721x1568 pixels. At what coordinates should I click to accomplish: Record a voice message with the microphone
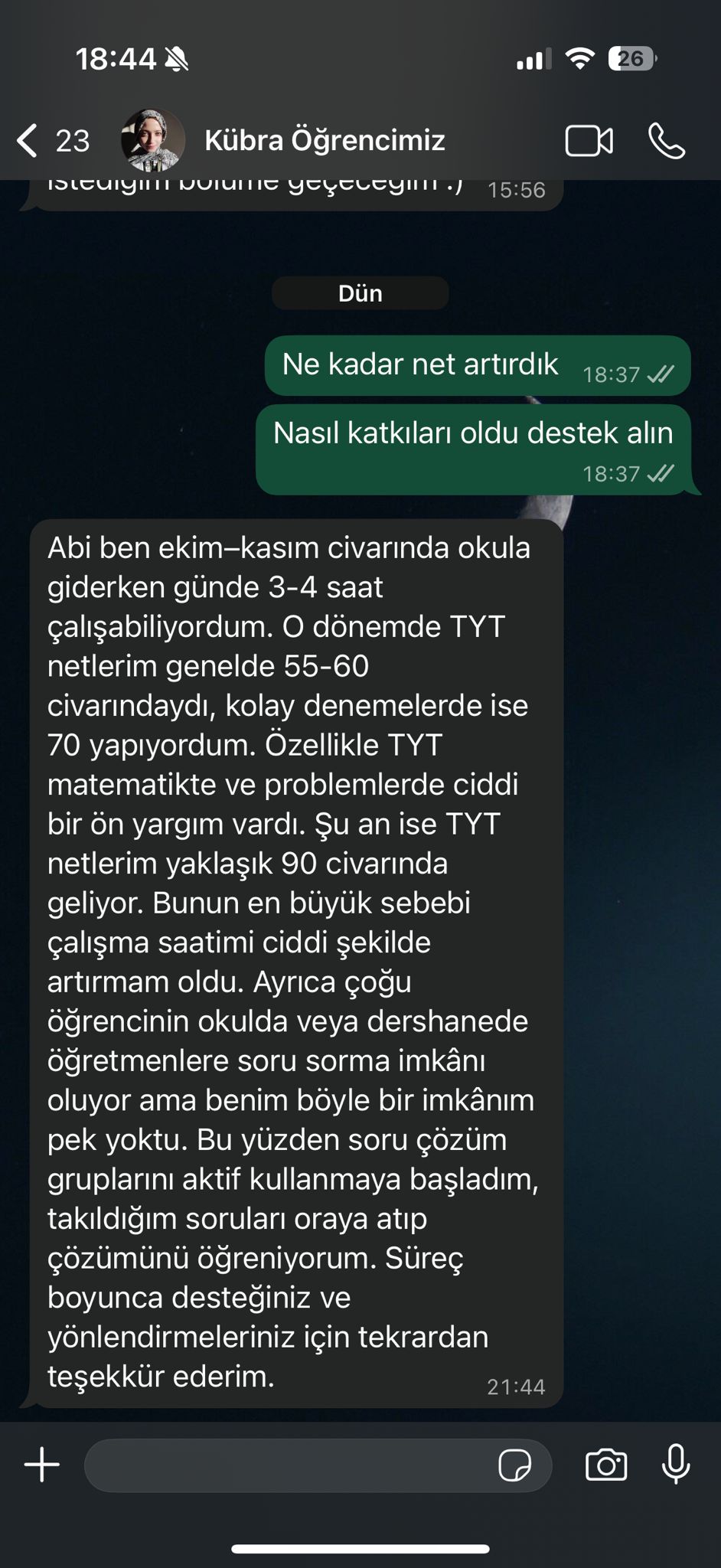point(676,1465)
